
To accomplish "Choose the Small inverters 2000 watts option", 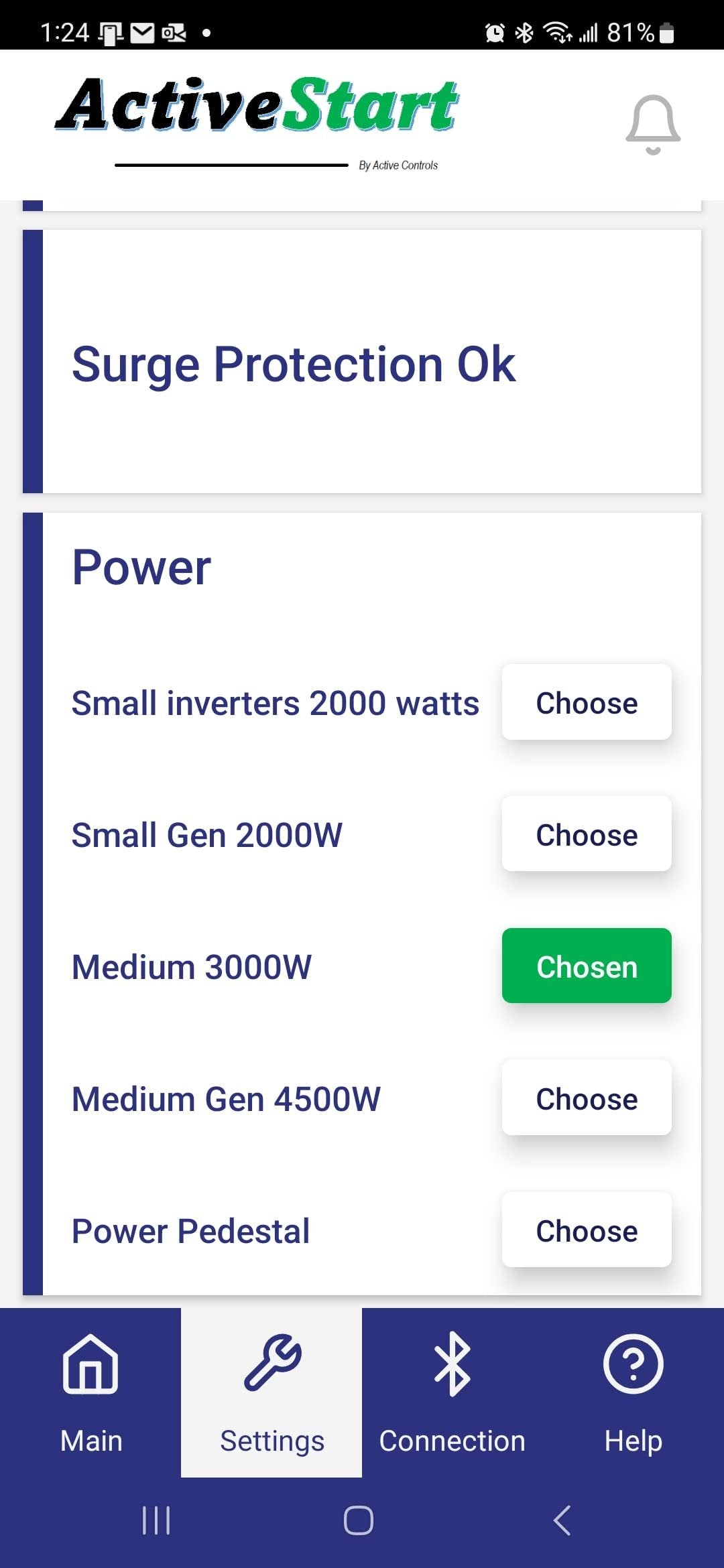I will (586, 702).
